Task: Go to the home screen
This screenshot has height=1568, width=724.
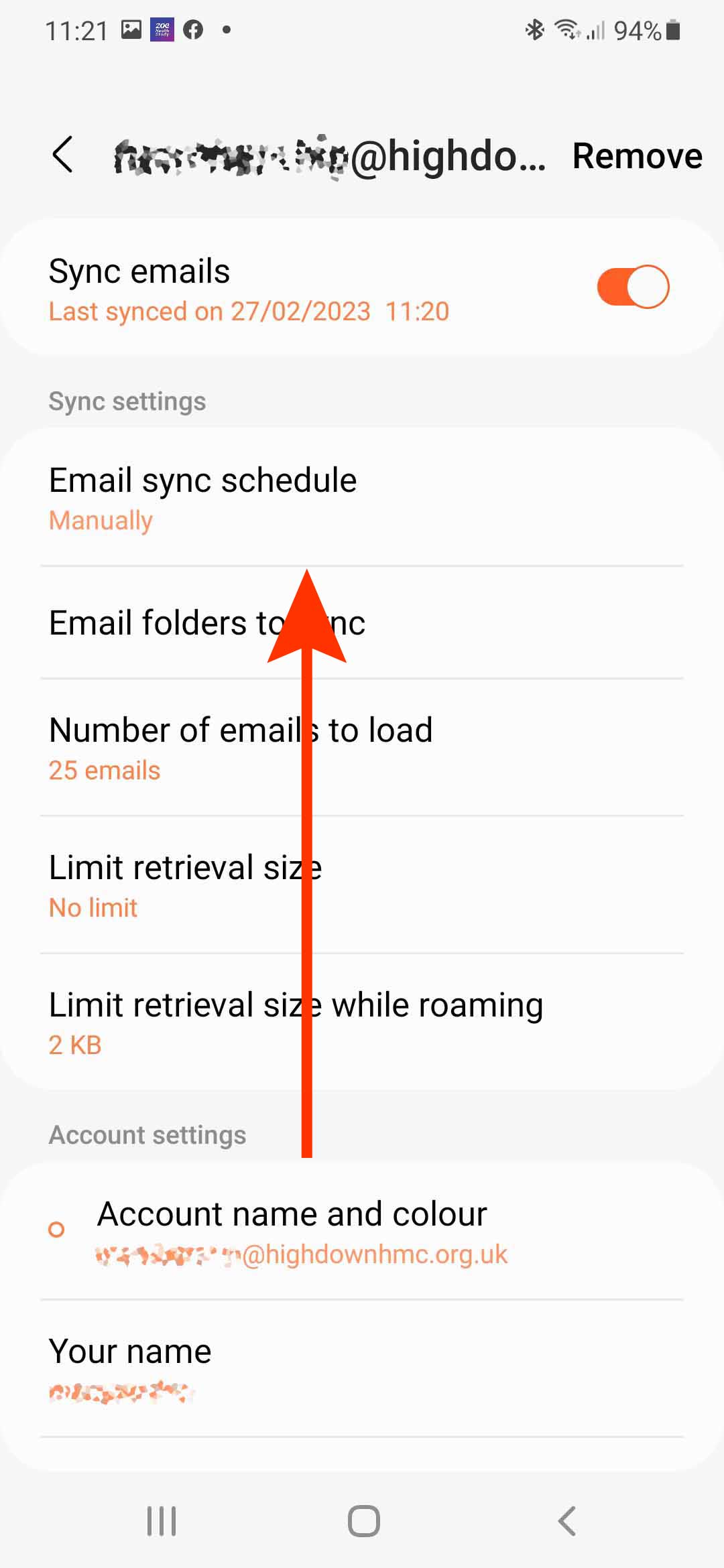Action: coord(363,1520)
